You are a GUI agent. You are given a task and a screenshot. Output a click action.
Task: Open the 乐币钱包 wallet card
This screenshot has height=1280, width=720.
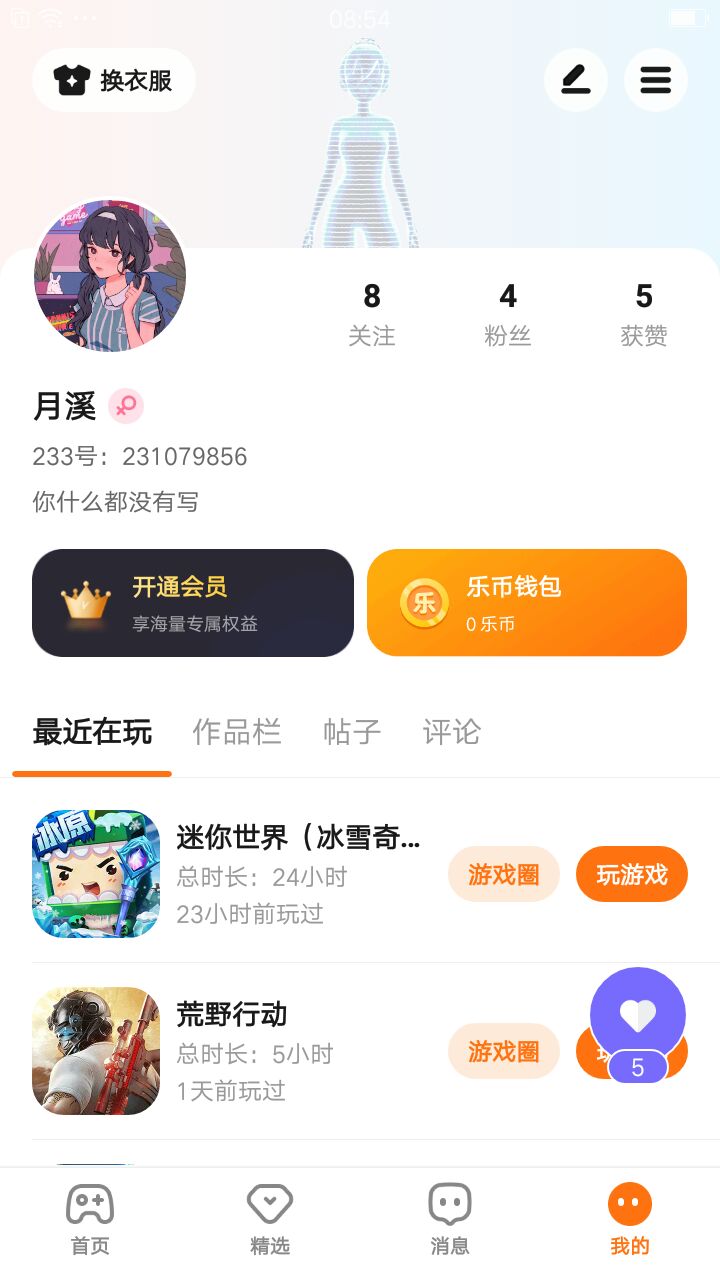[x=527, y=603]
